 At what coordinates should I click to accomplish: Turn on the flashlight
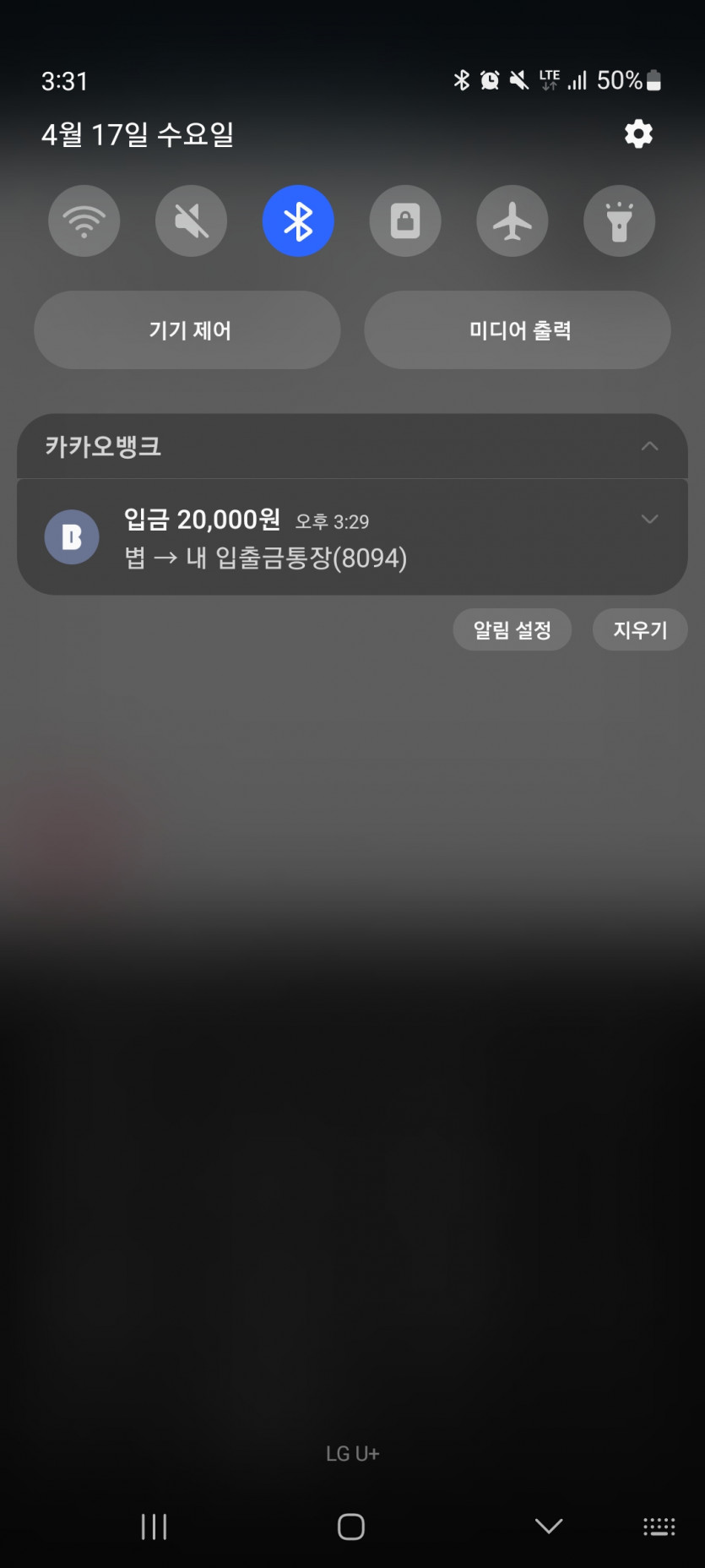[x=619, y=221]
